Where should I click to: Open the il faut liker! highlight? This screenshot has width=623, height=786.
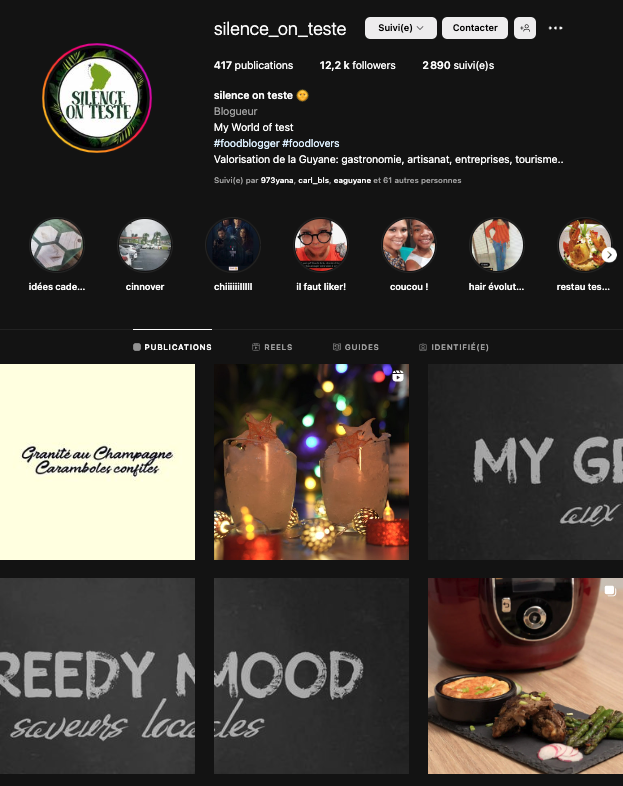(x=321, y=246)
